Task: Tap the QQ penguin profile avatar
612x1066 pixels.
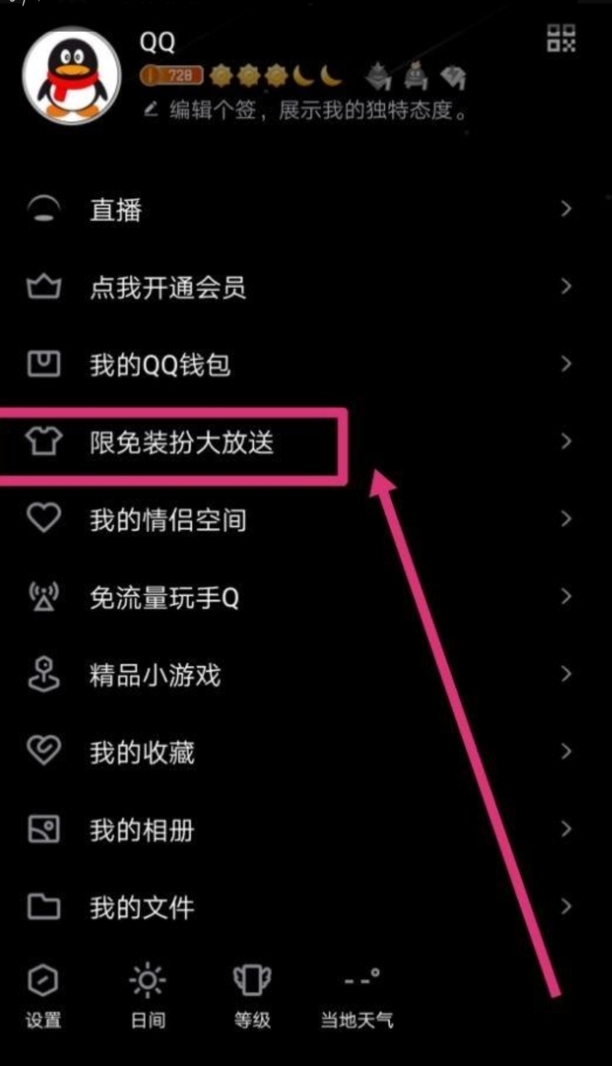Action: tap(72, 75)
